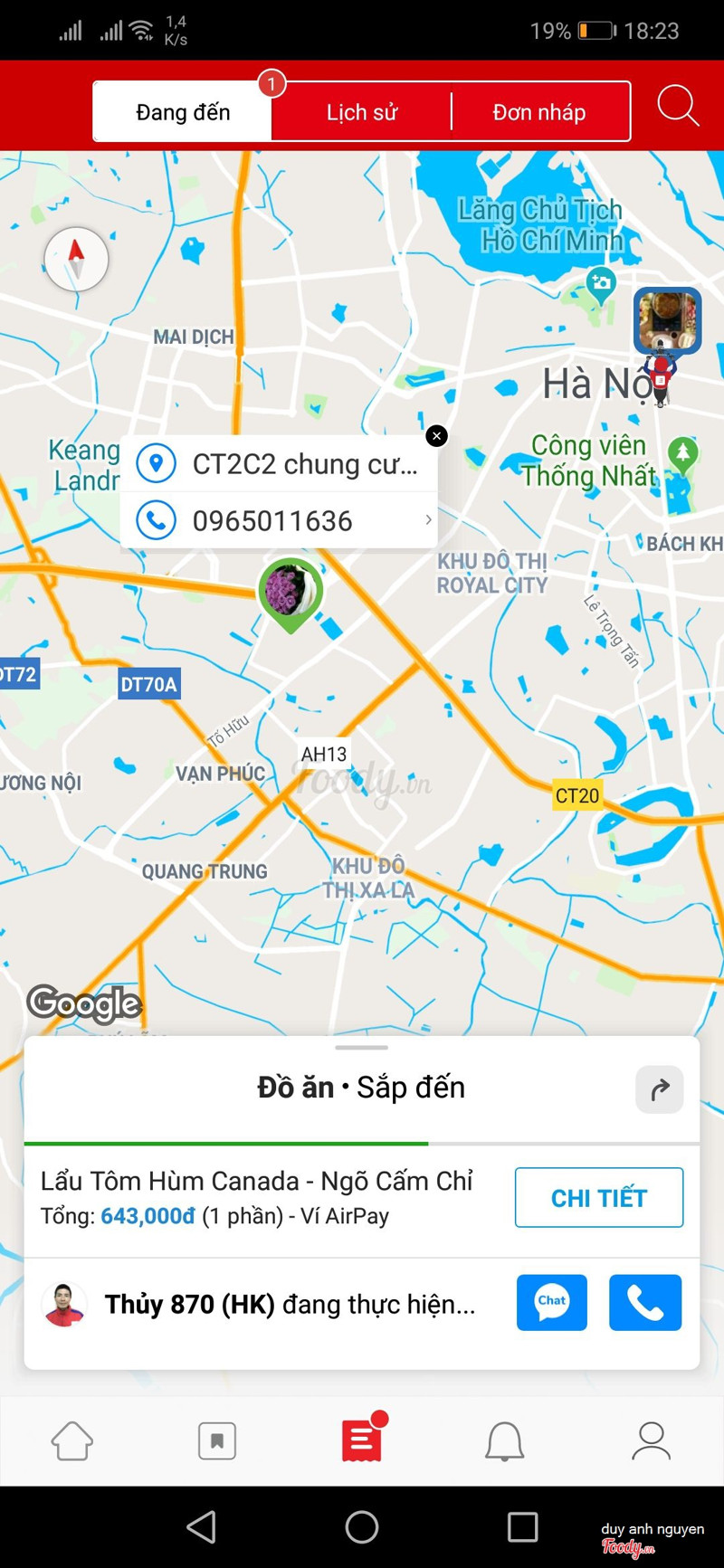Open the saved bookmarks tab
The height and width of the screenshot is (1568, 724).
click(217, 1440)
